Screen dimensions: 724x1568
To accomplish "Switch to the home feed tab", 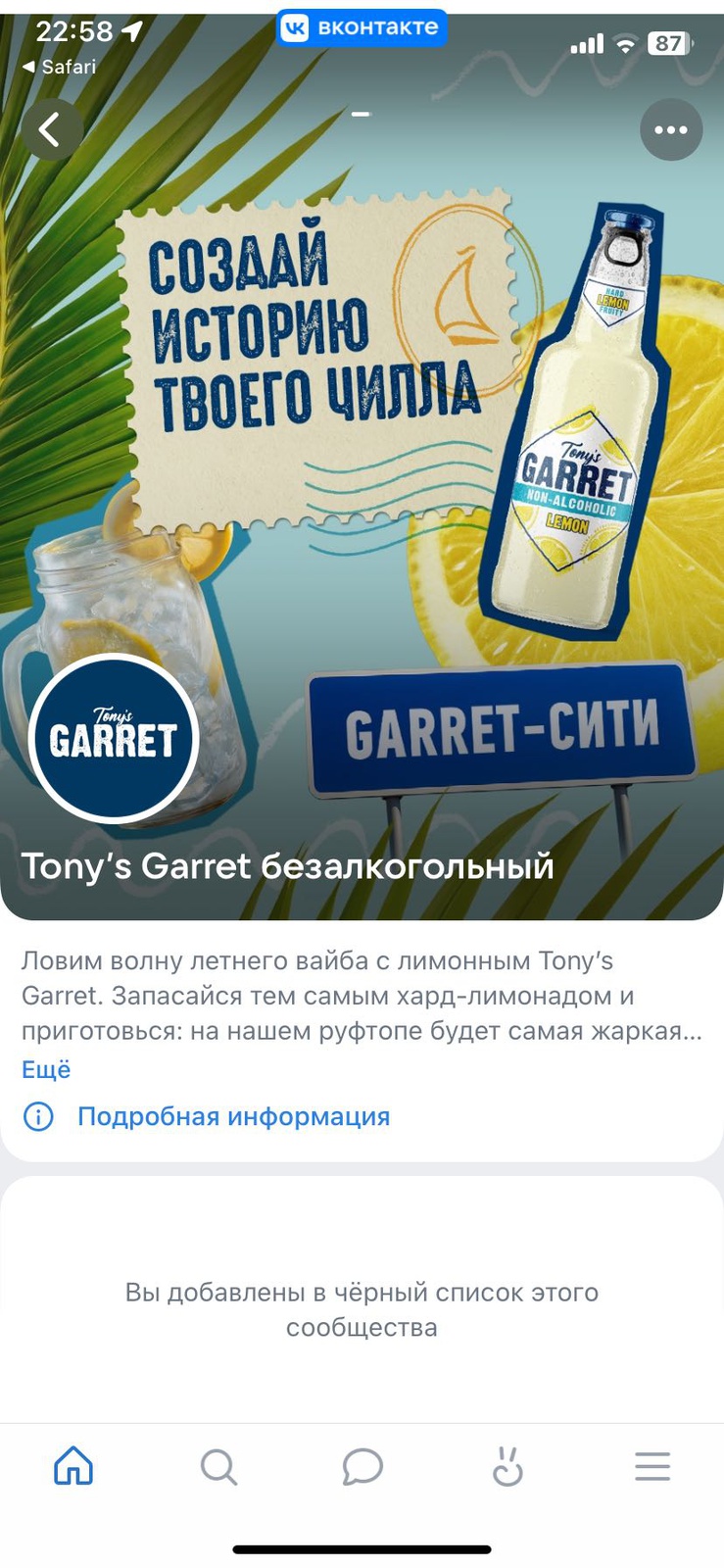I will click(73, 1467).
